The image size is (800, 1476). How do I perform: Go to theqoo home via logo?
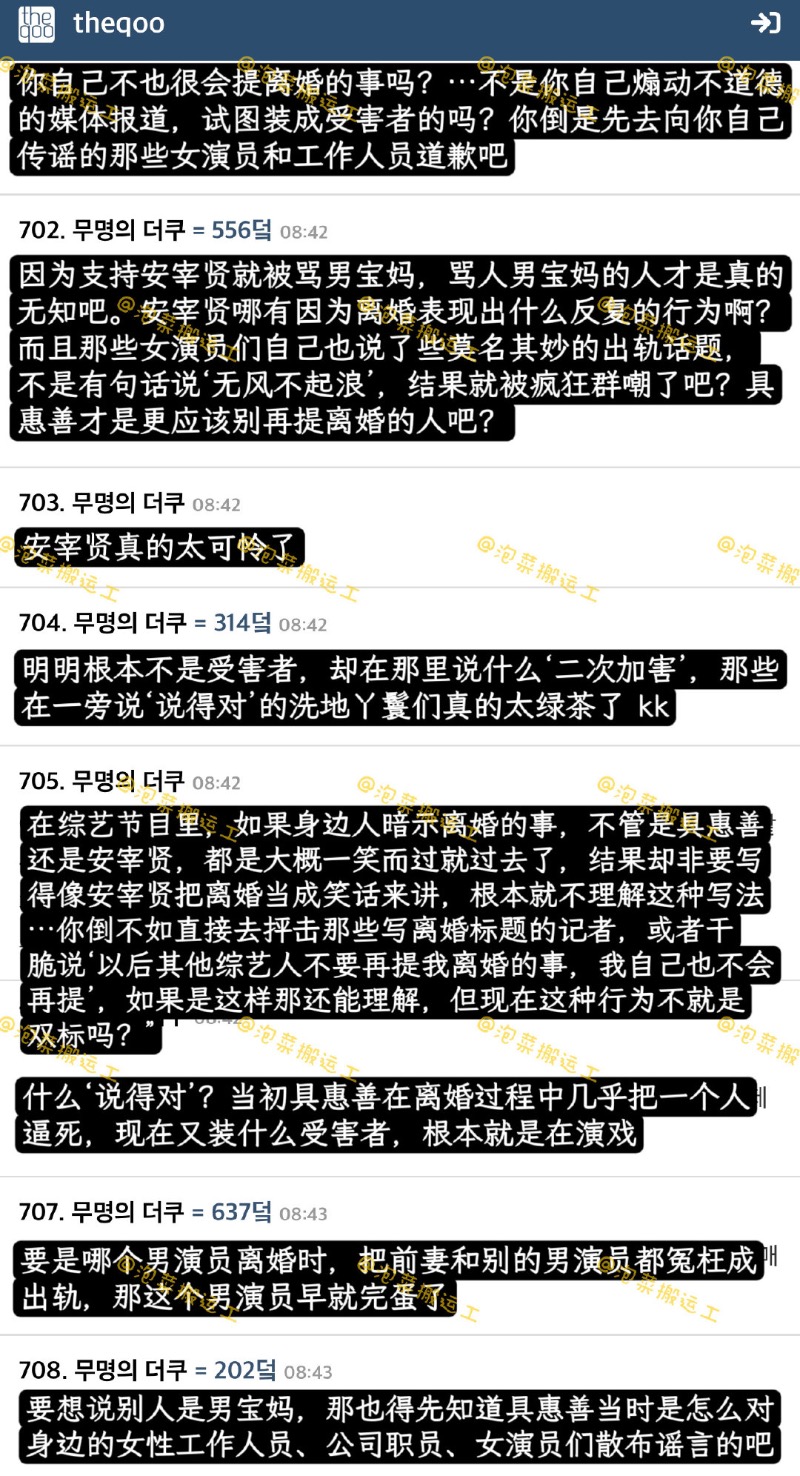click(x=38, y=24)
